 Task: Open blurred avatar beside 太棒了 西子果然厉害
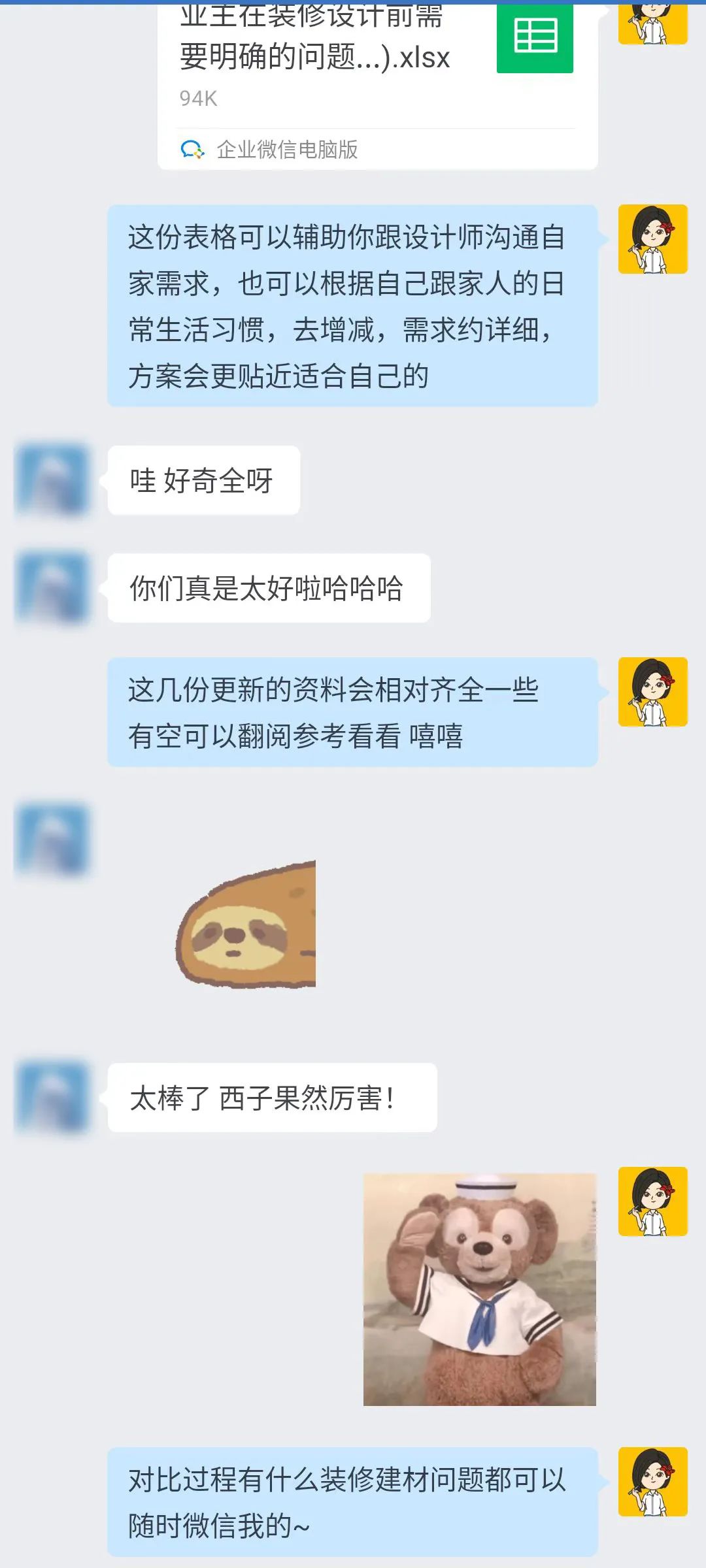[52, 1098]
